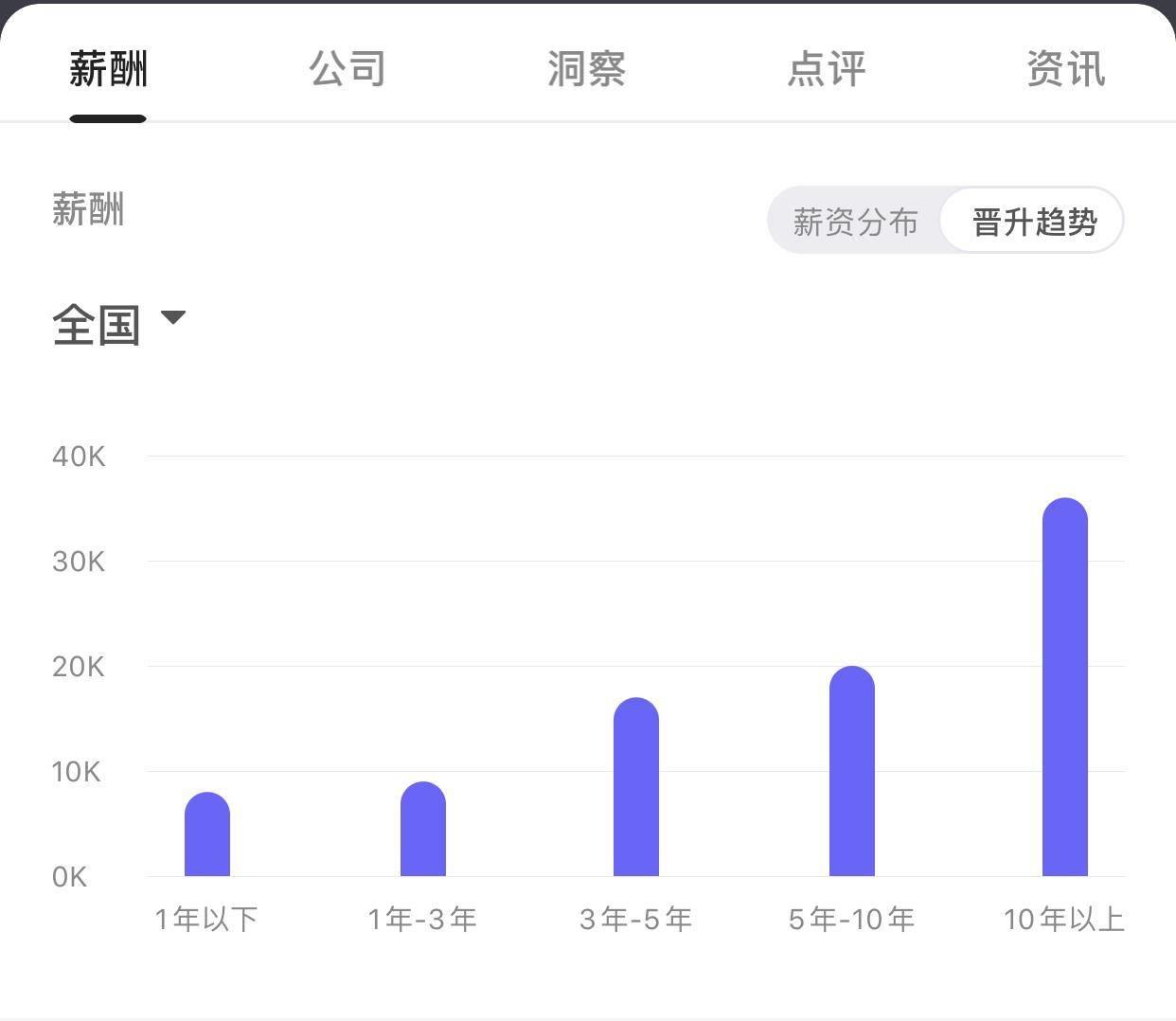Expand the 全国 region dropdown
The width and height of the screenshot is (1176, 1021).
[119, 324]
